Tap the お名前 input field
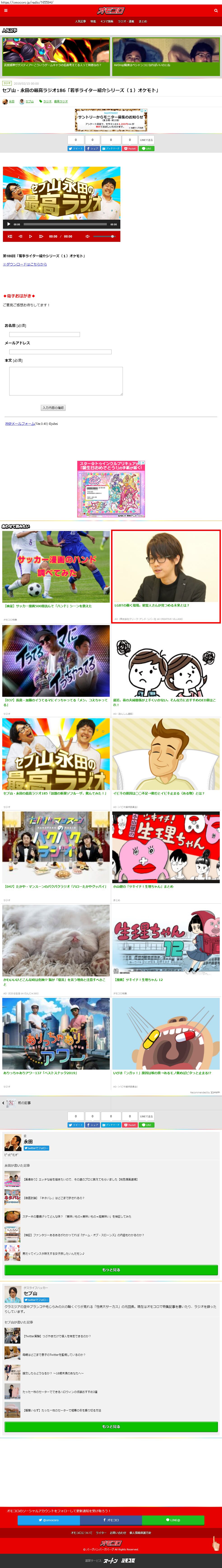222x1568 pixels. [44, 334]
